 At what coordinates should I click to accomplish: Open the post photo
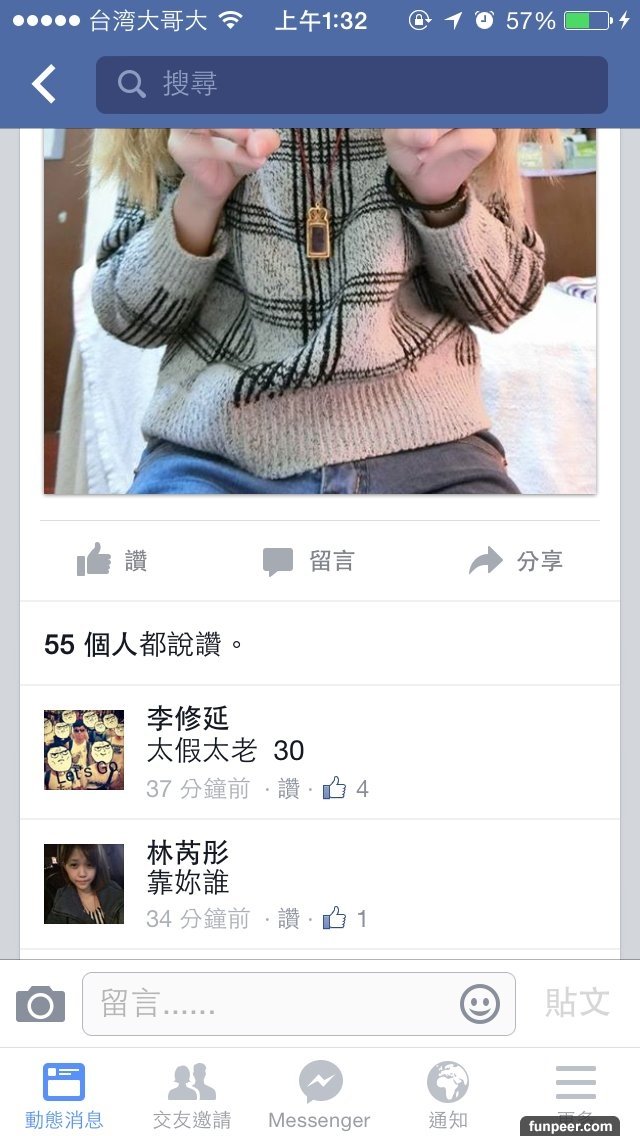[320, 310]
